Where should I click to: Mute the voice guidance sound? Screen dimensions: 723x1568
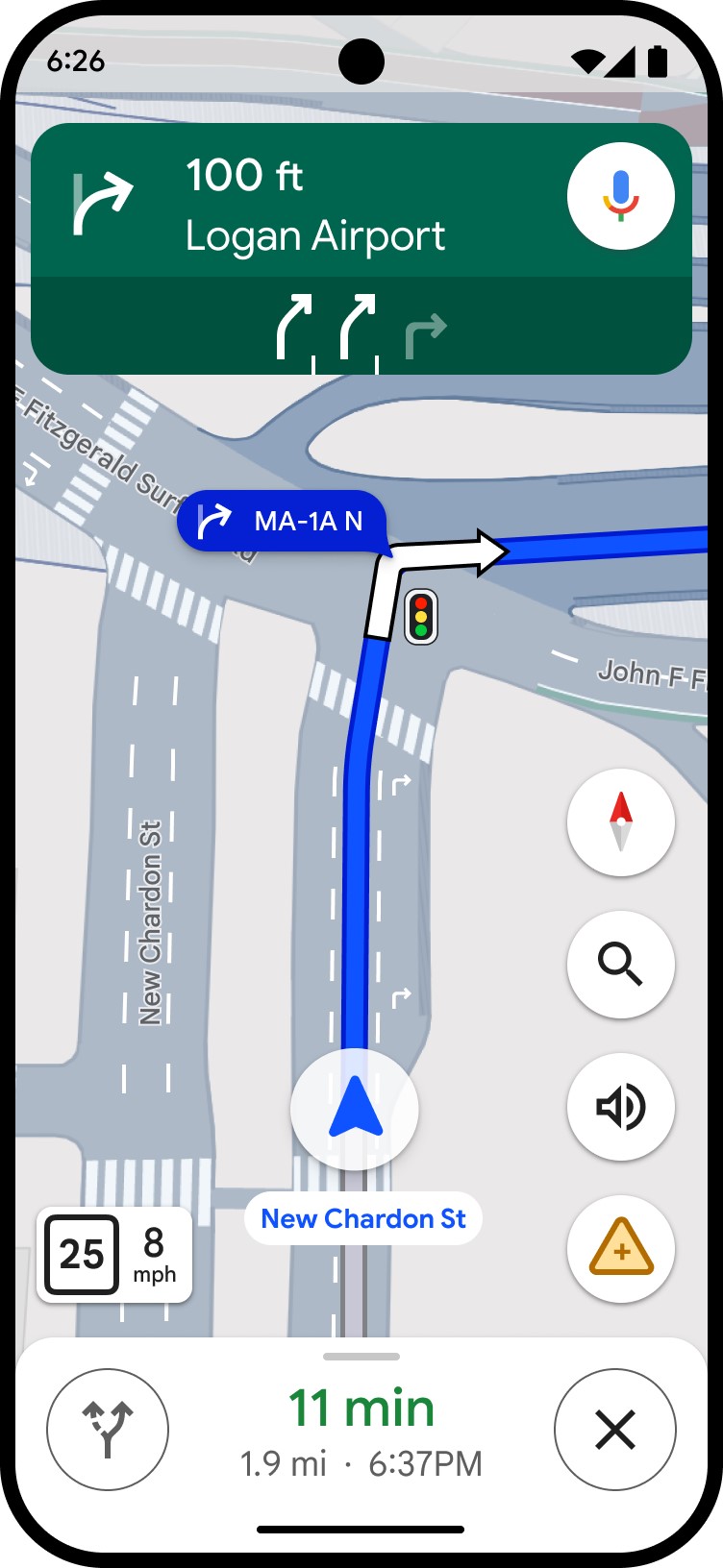(620, 1107)
